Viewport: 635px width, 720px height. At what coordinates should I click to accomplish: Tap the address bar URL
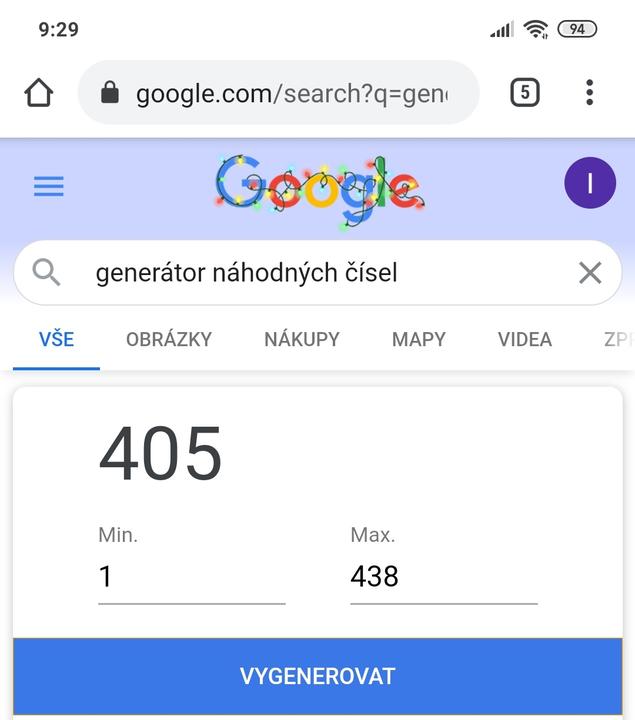(x=290, y=93)
